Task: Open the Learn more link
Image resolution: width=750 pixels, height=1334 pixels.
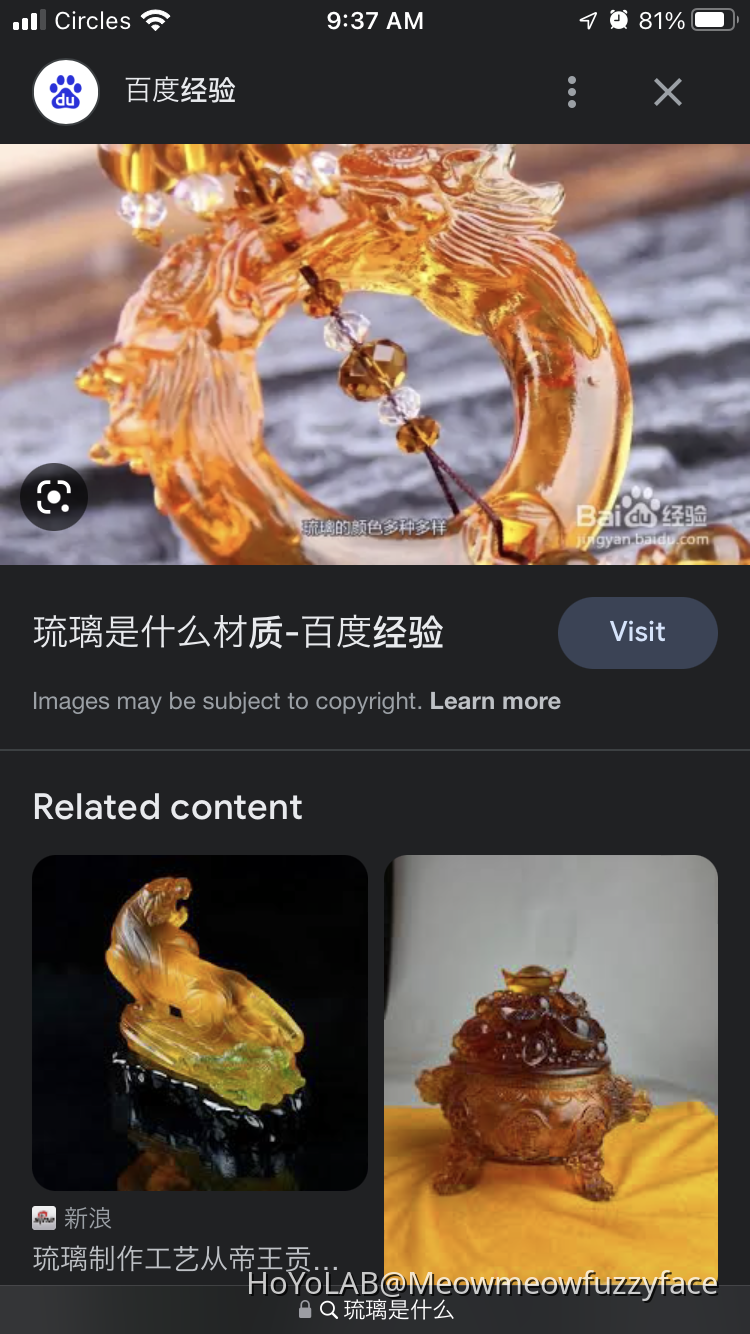Action: tap(494, 701)
